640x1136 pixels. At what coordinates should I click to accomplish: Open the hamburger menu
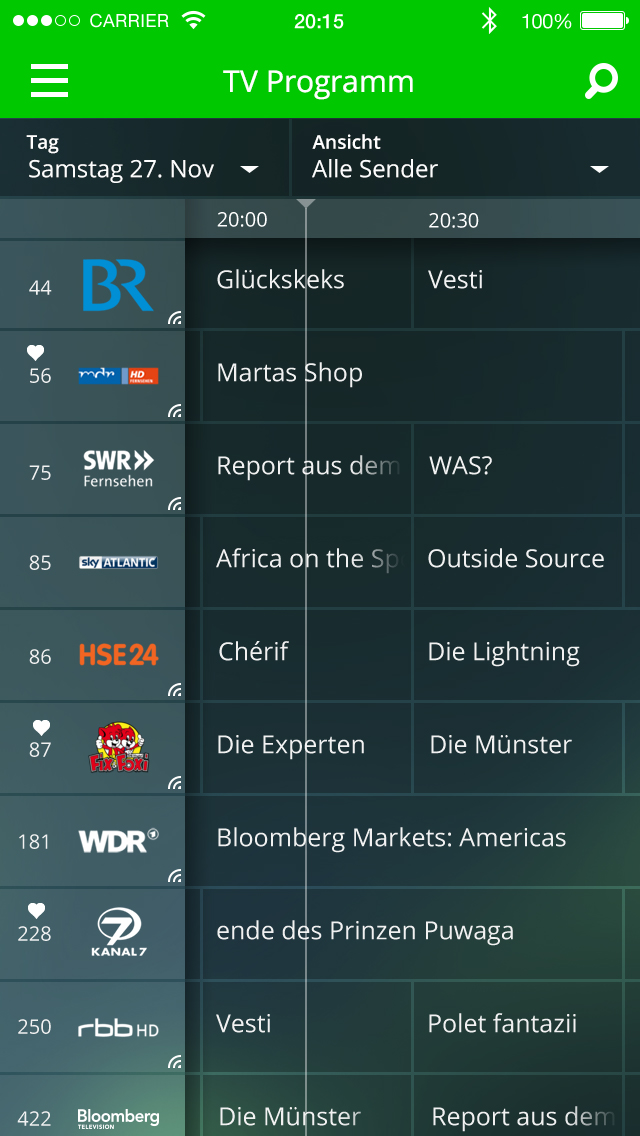[50, 80]
